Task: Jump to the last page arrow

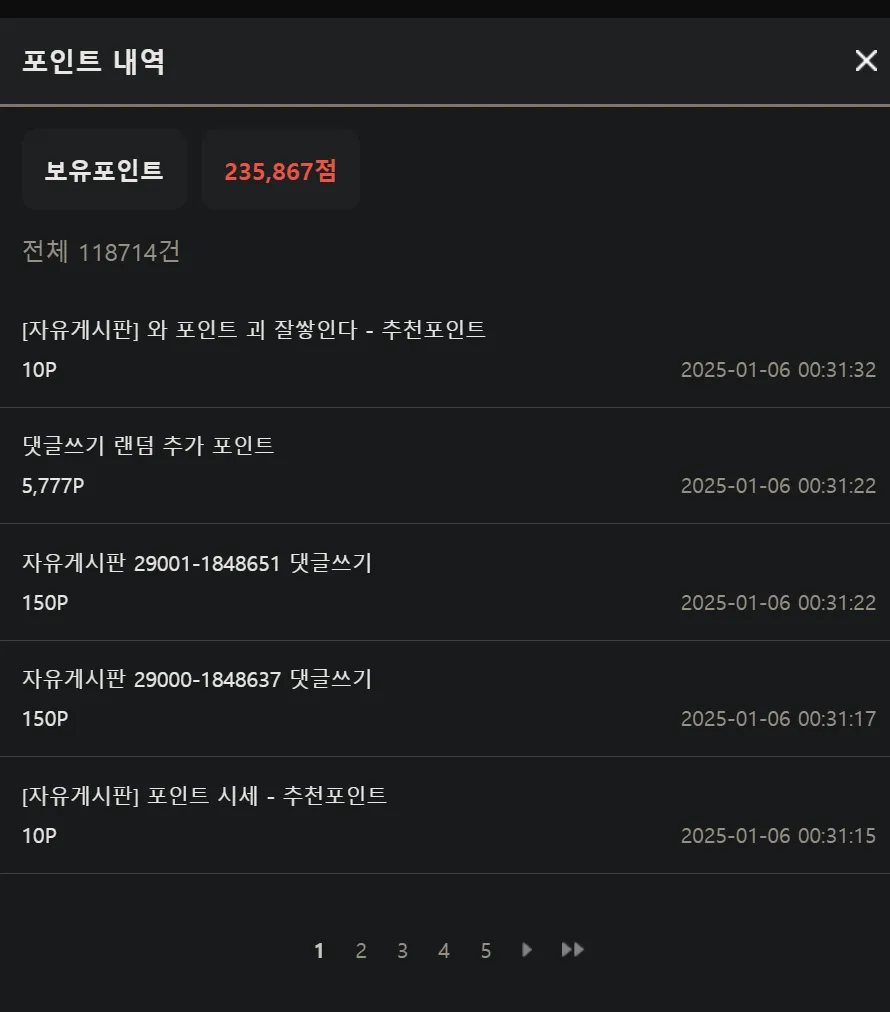Action: (572, 950)
